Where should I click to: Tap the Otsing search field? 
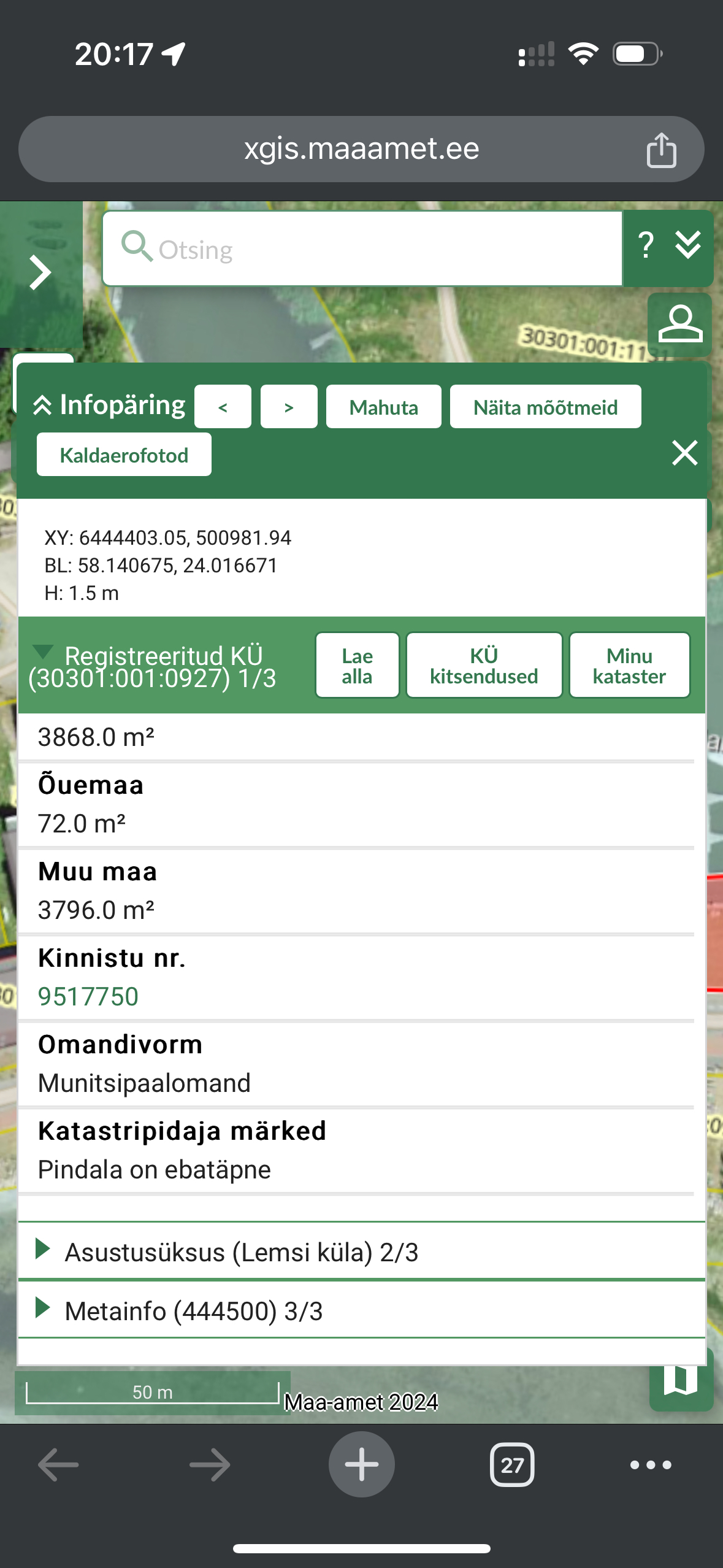click(362, 248)
